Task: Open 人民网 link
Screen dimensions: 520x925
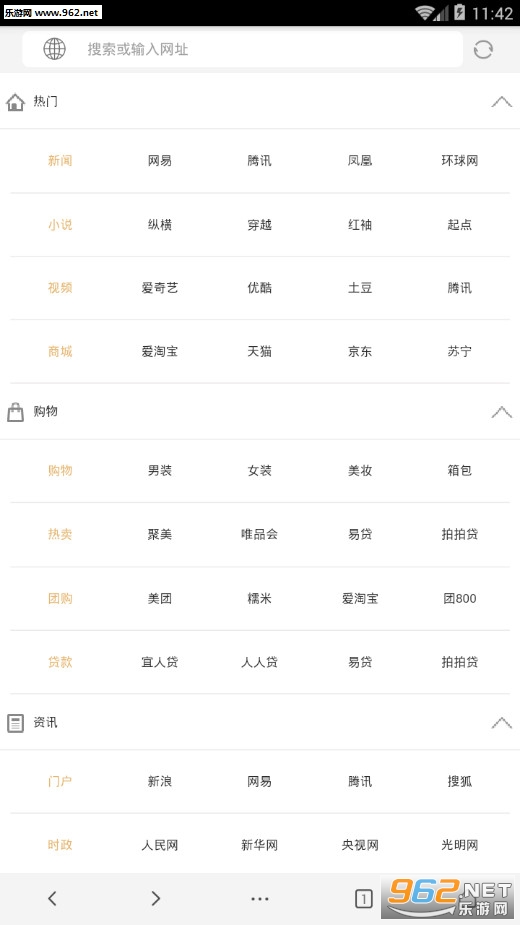Action: (159, 845)
